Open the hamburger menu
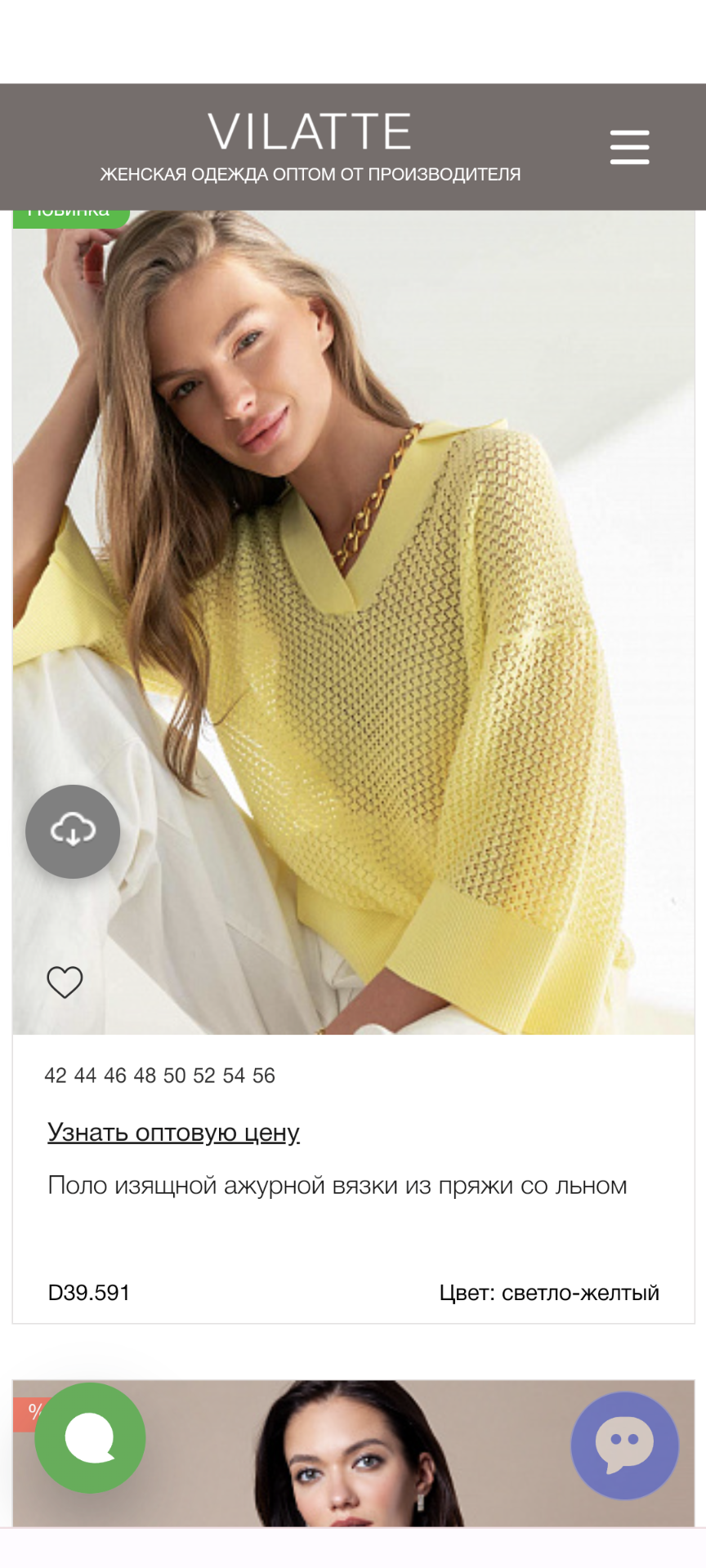The height and width of the screenshot is (1568, 706). [629, 147]
